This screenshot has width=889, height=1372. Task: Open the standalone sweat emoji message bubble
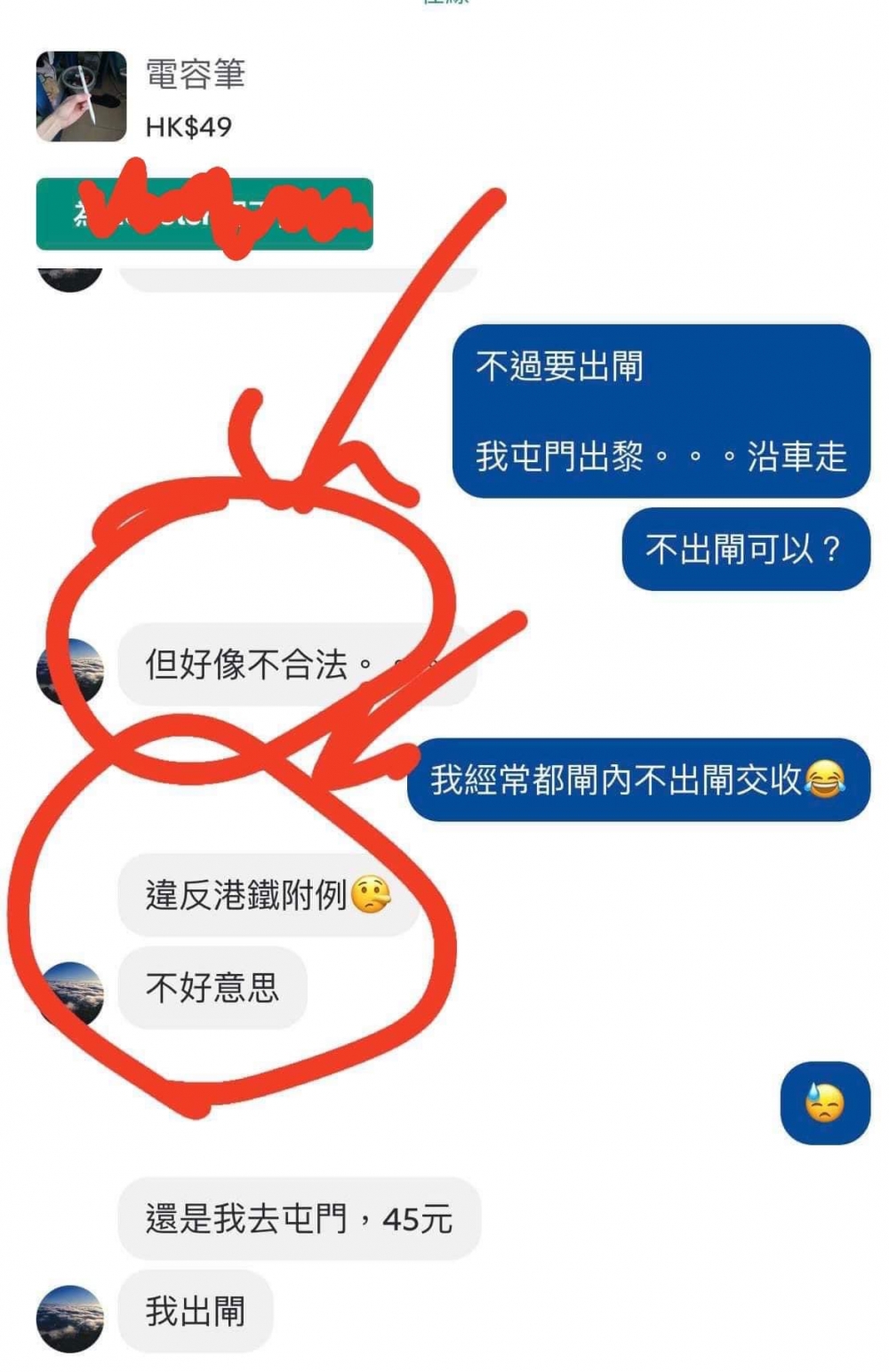(824, 1101)
